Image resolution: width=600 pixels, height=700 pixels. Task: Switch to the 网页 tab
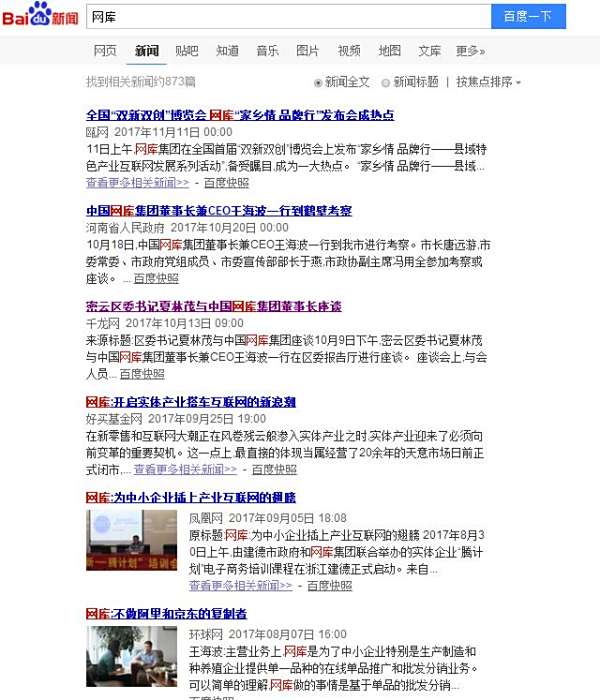coord(105,51)
